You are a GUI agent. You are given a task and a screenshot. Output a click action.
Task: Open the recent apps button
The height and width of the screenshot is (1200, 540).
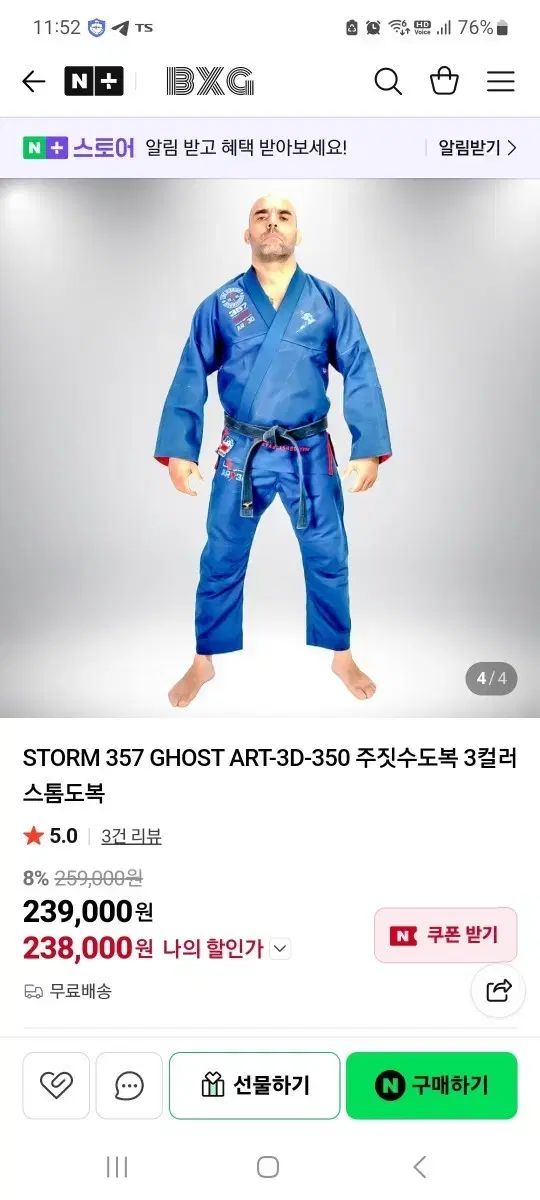[x=117, y=1166]
